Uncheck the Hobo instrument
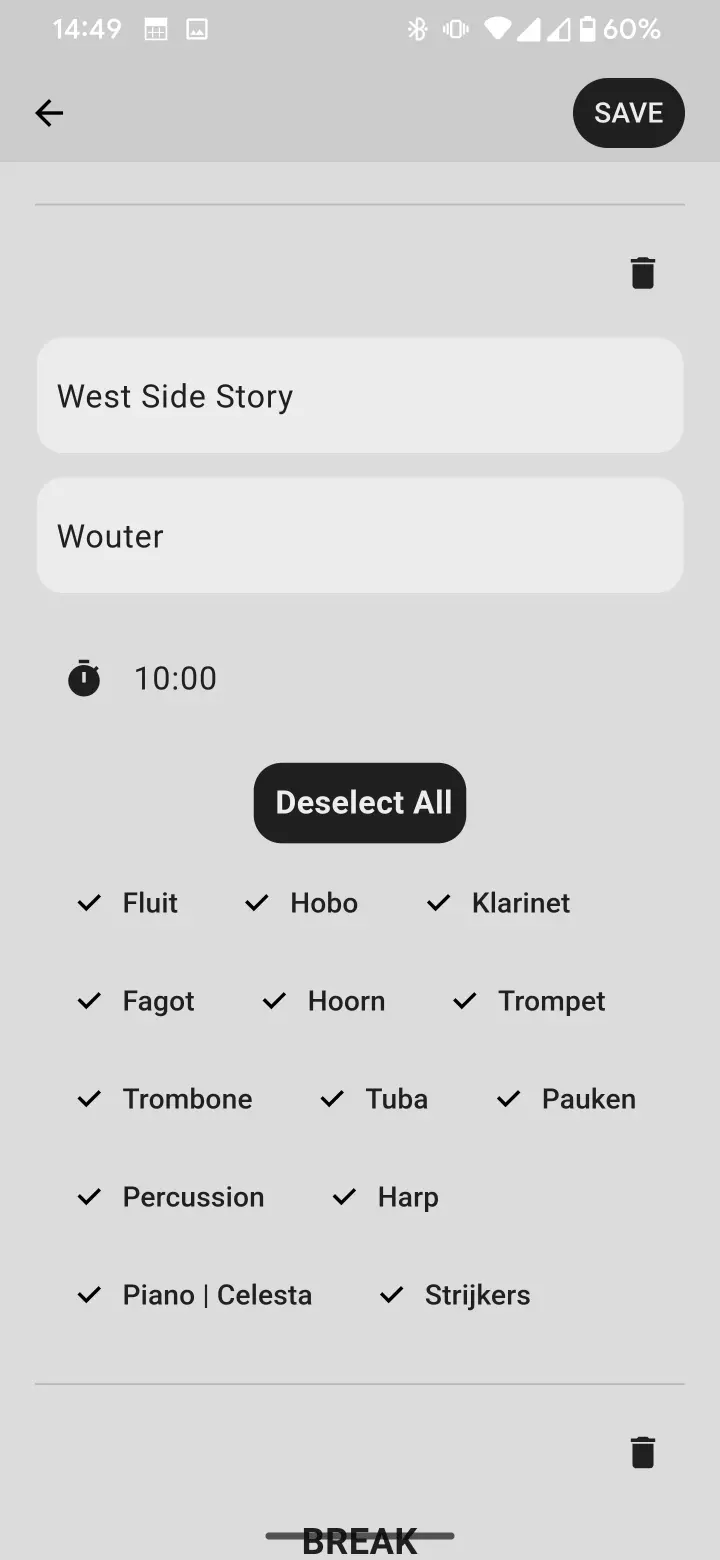The height and width of the screenshot is (1560, 720). tap(301, 903)
